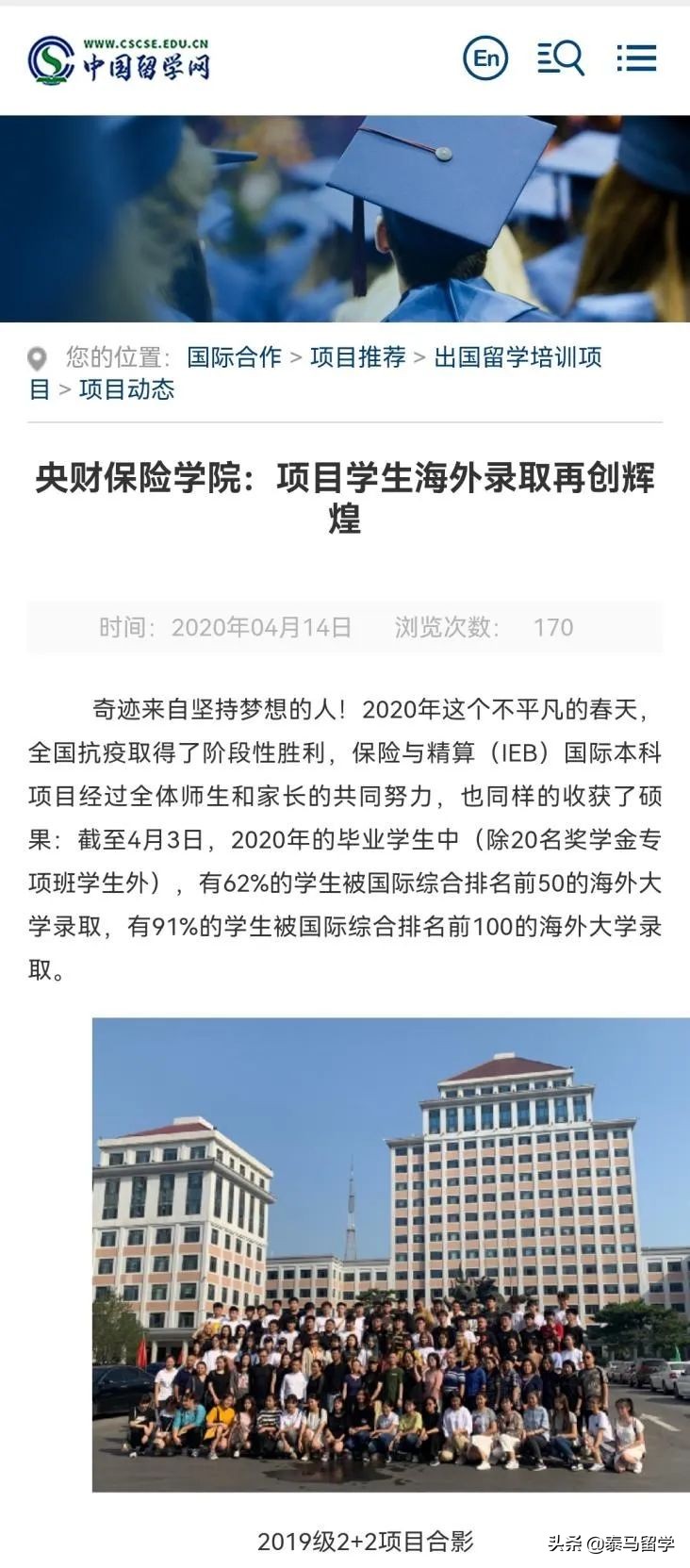Click the location pin beside 您的位置
This screenshot has width=690, height=1568.
click(38, 358)
